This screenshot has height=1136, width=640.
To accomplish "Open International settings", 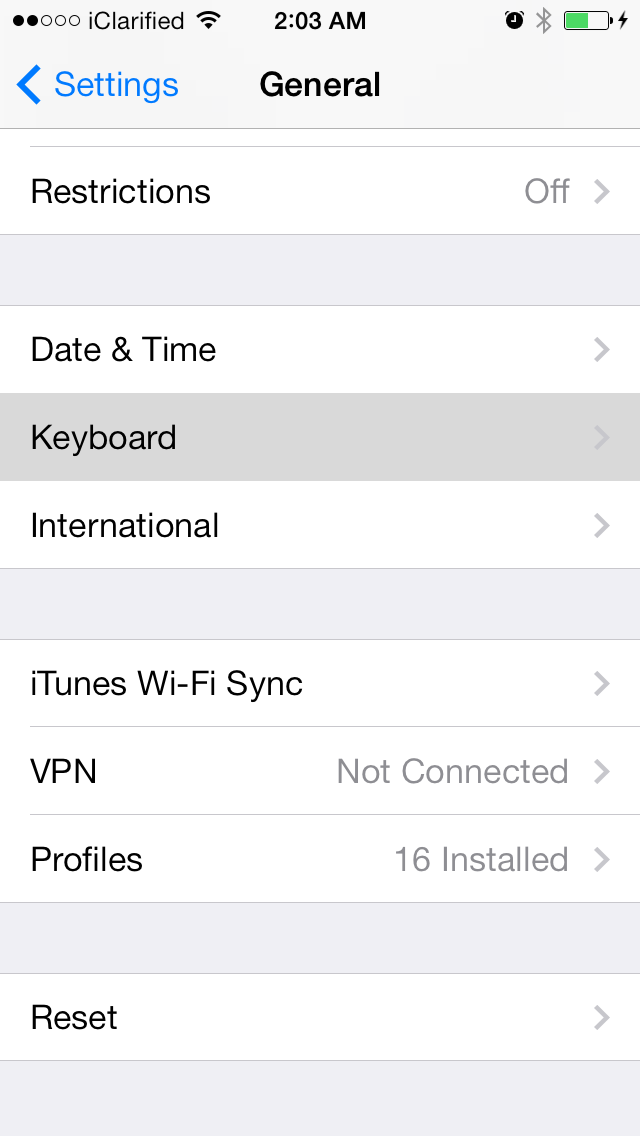I will click(320, 525).
